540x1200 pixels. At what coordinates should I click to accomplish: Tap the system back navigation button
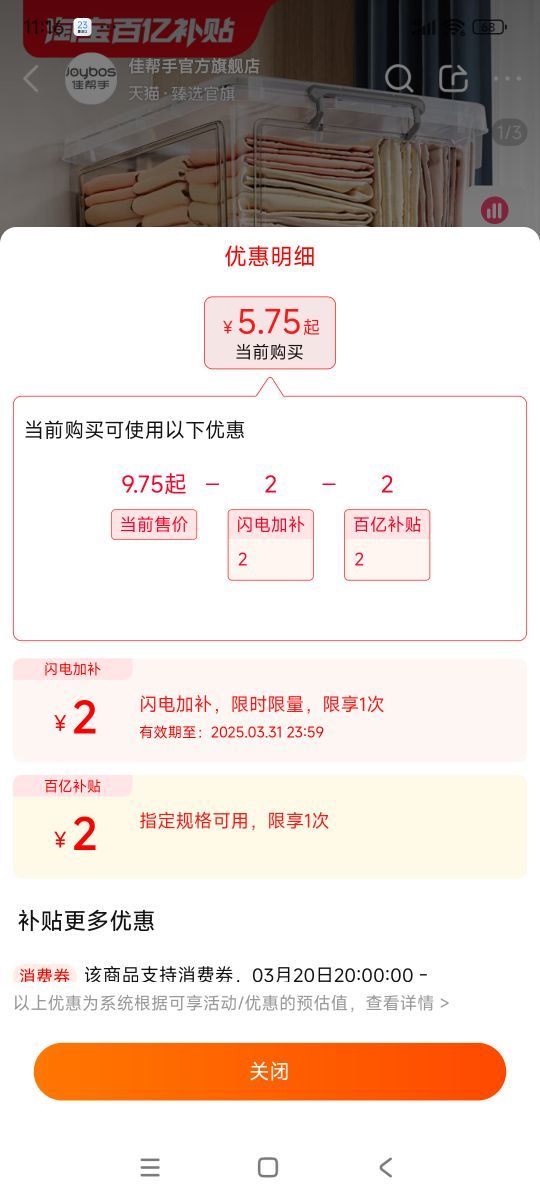pyautogui.click(x=385, y=1167)
